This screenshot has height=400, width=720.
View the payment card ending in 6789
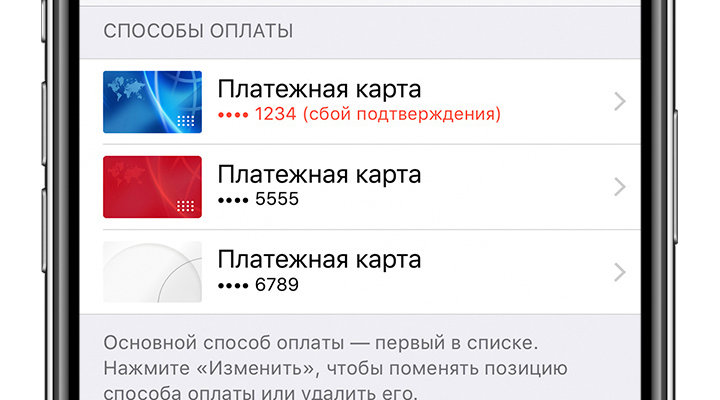tap(360, 272)
